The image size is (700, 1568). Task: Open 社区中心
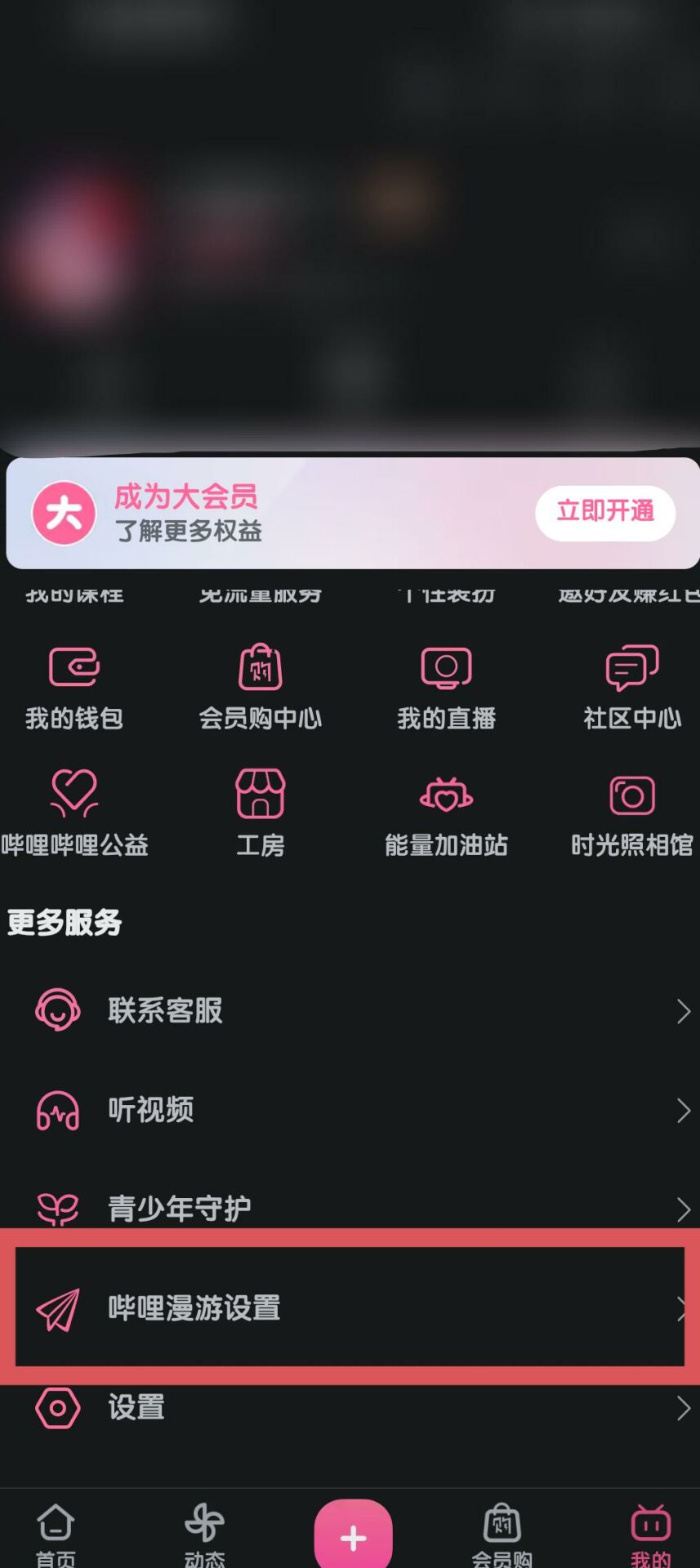click(x=631, y=688)
